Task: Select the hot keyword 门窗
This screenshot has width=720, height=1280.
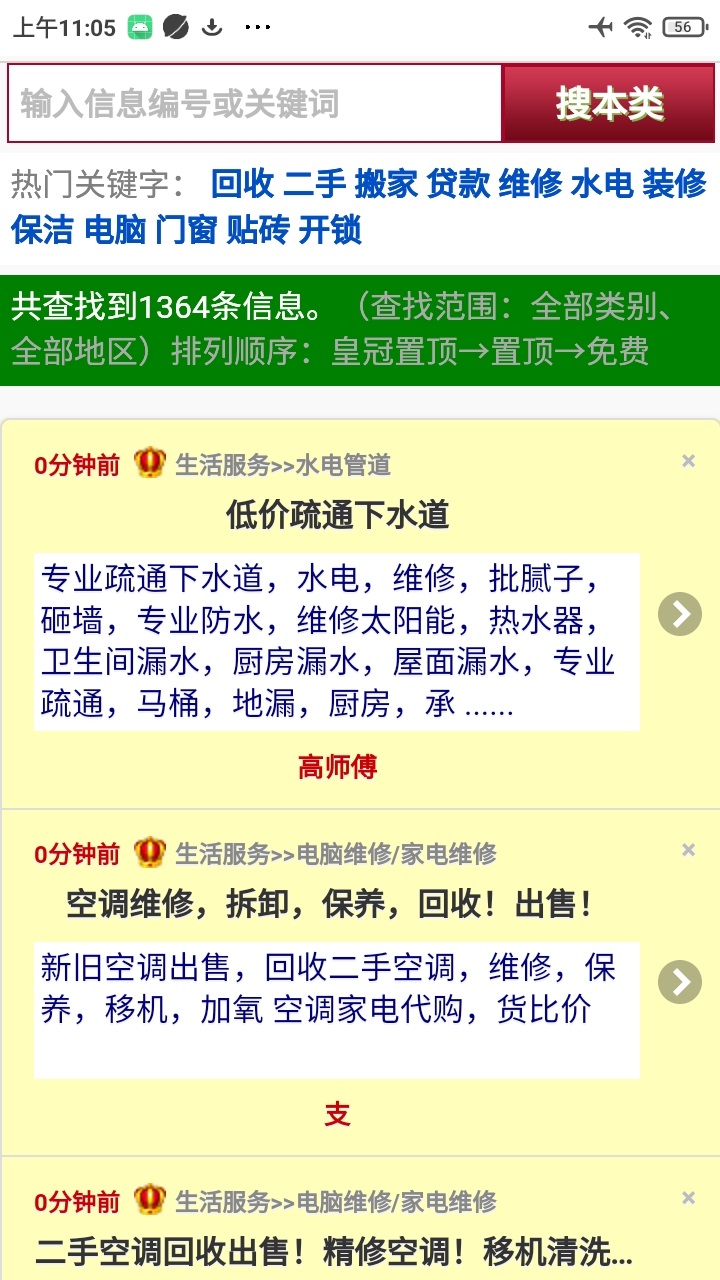Action: (x=186, y=230)
